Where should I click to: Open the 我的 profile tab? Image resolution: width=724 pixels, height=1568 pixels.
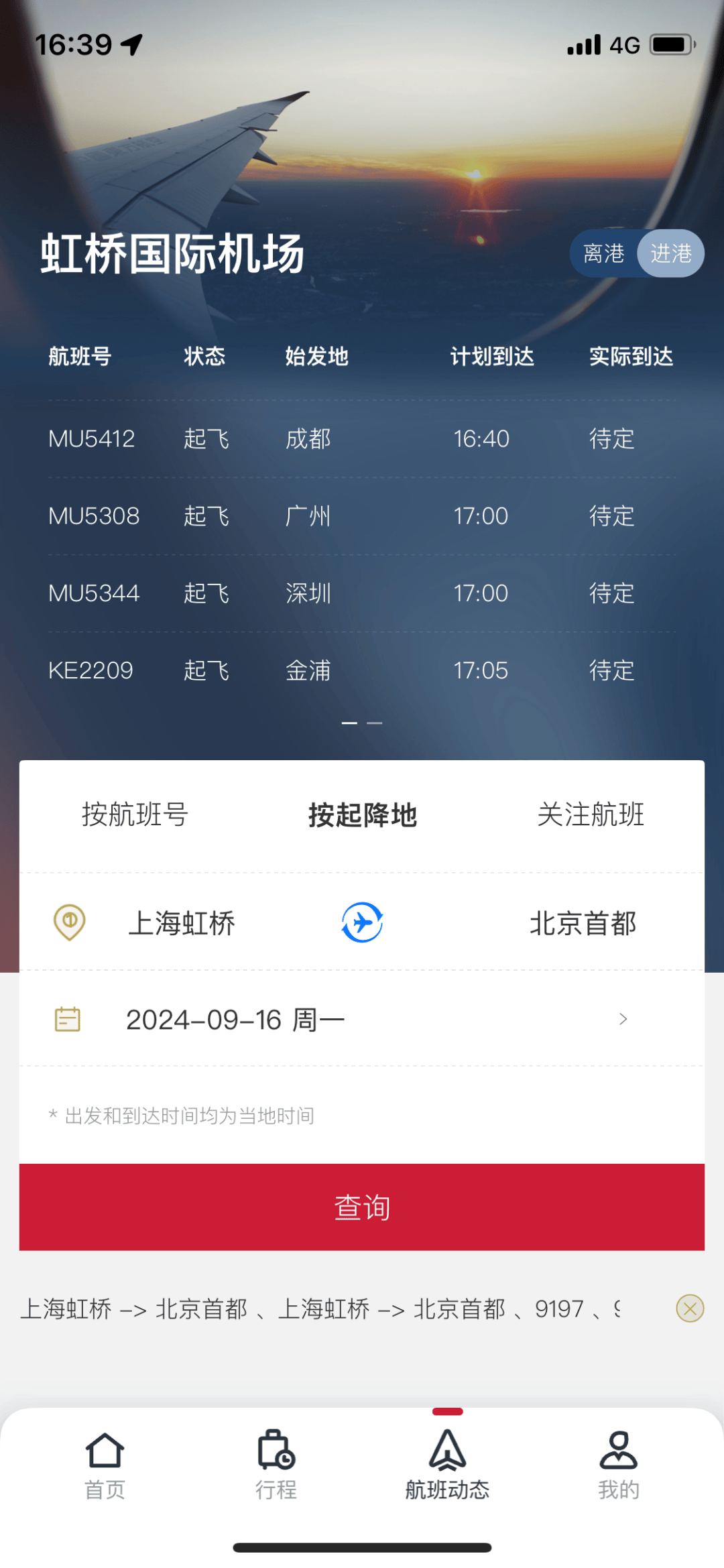pyautogui.click(x=618, y=1466)
